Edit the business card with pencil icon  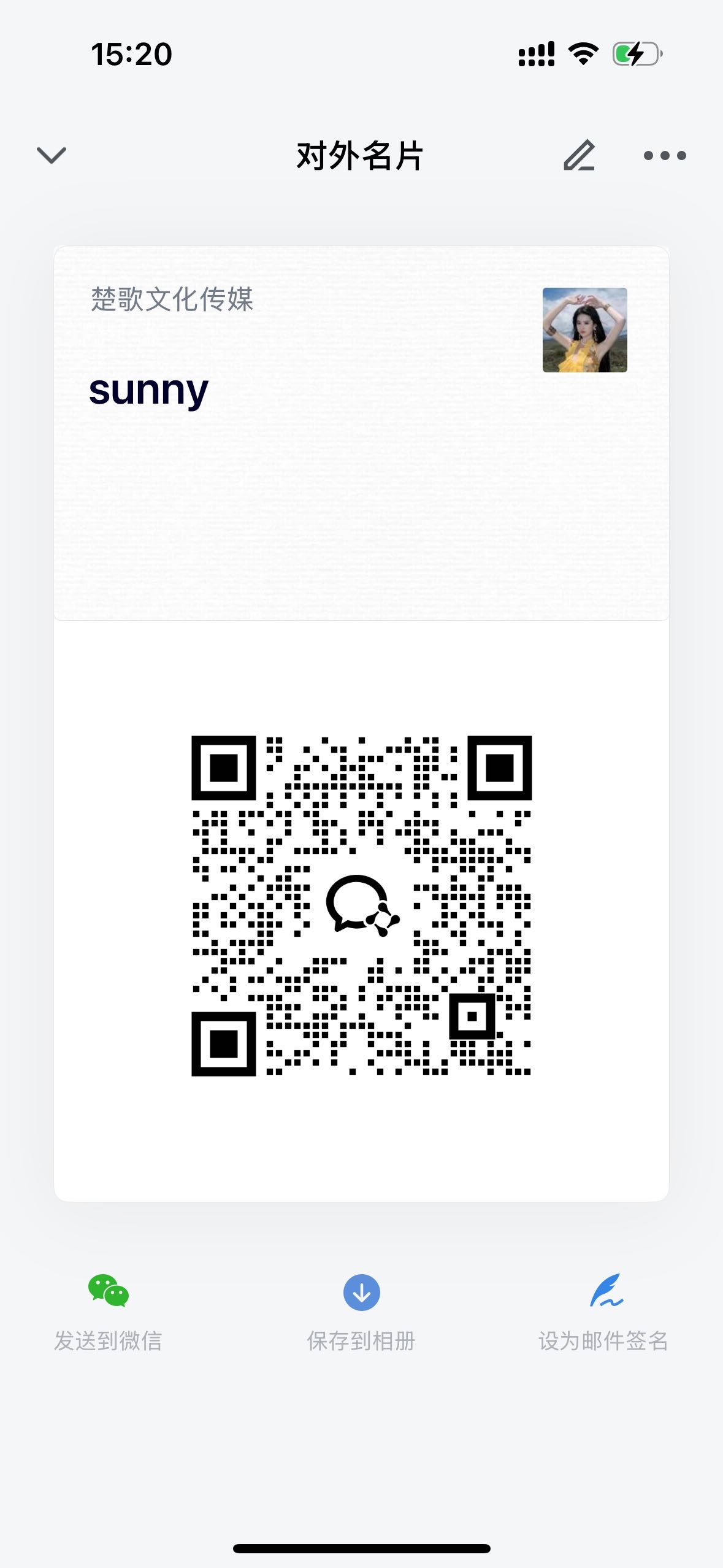[x=580, y=155]
